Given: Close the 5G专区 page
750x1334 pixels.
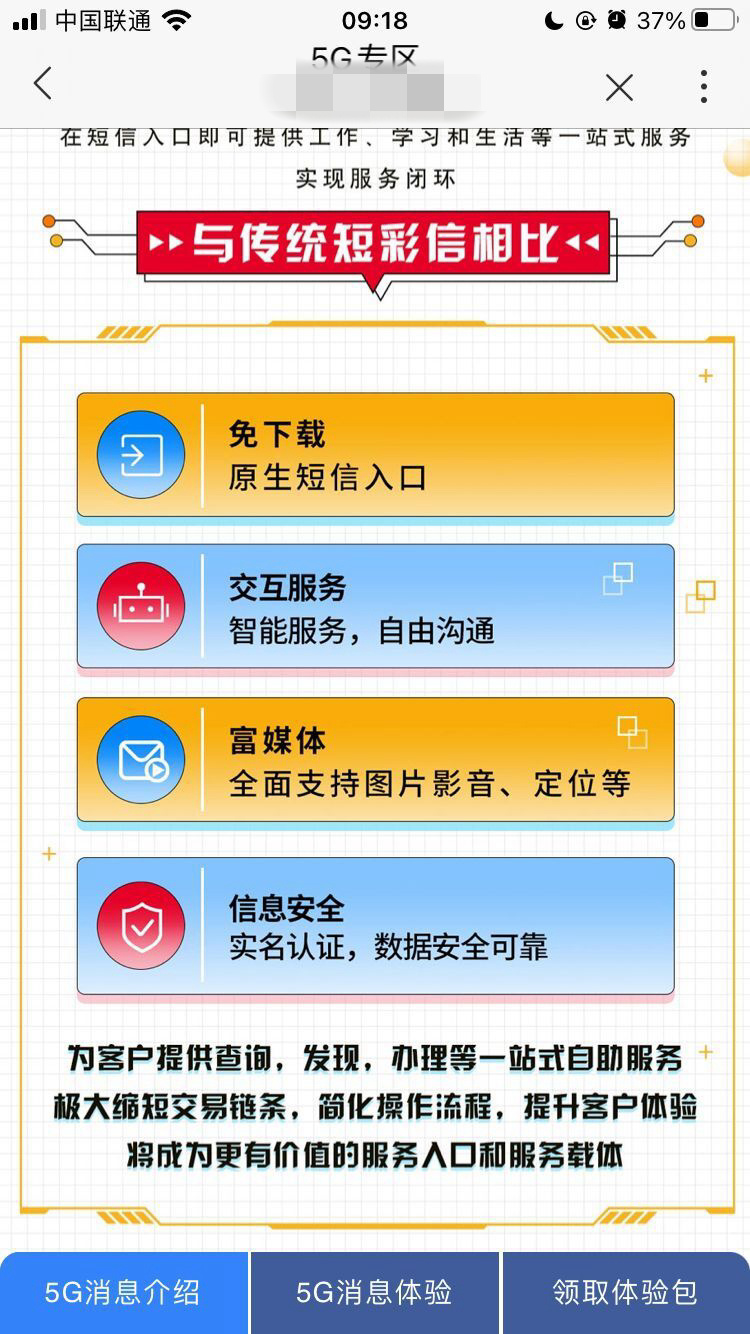Looking at the screenshot, I should click(619, 88).
